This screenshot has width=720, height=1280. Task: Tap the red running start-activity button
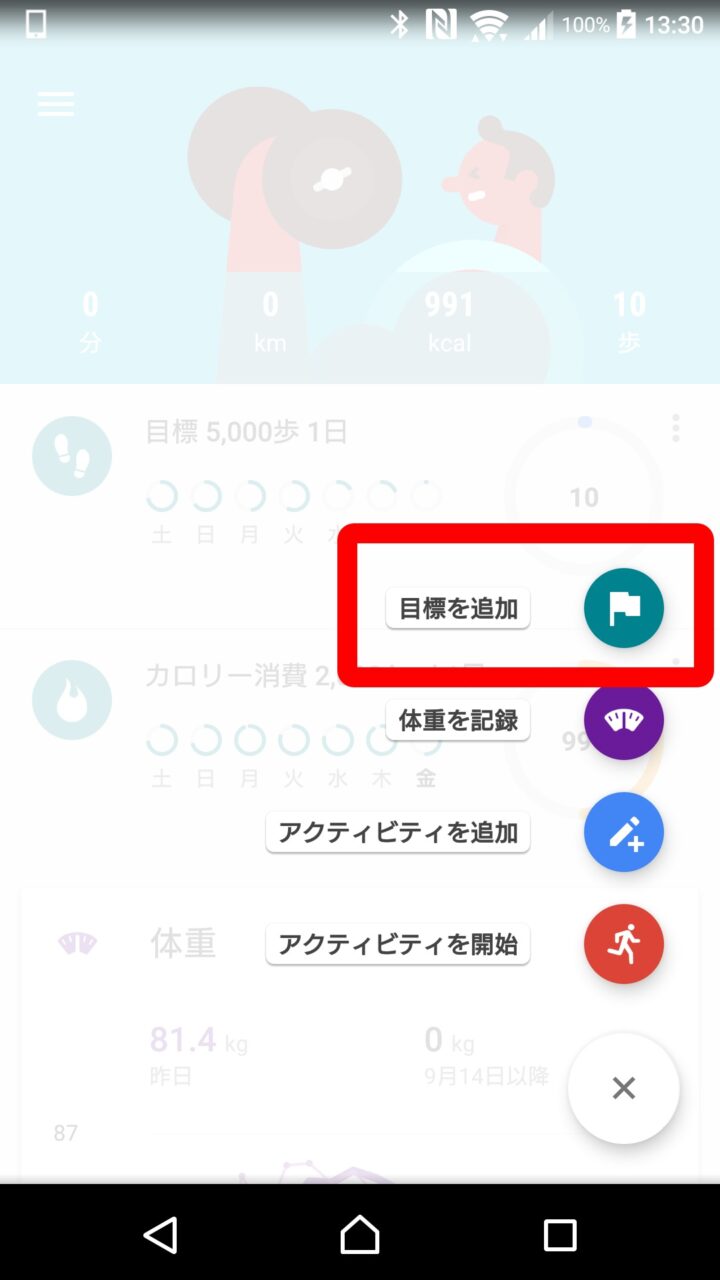[623, 944]
